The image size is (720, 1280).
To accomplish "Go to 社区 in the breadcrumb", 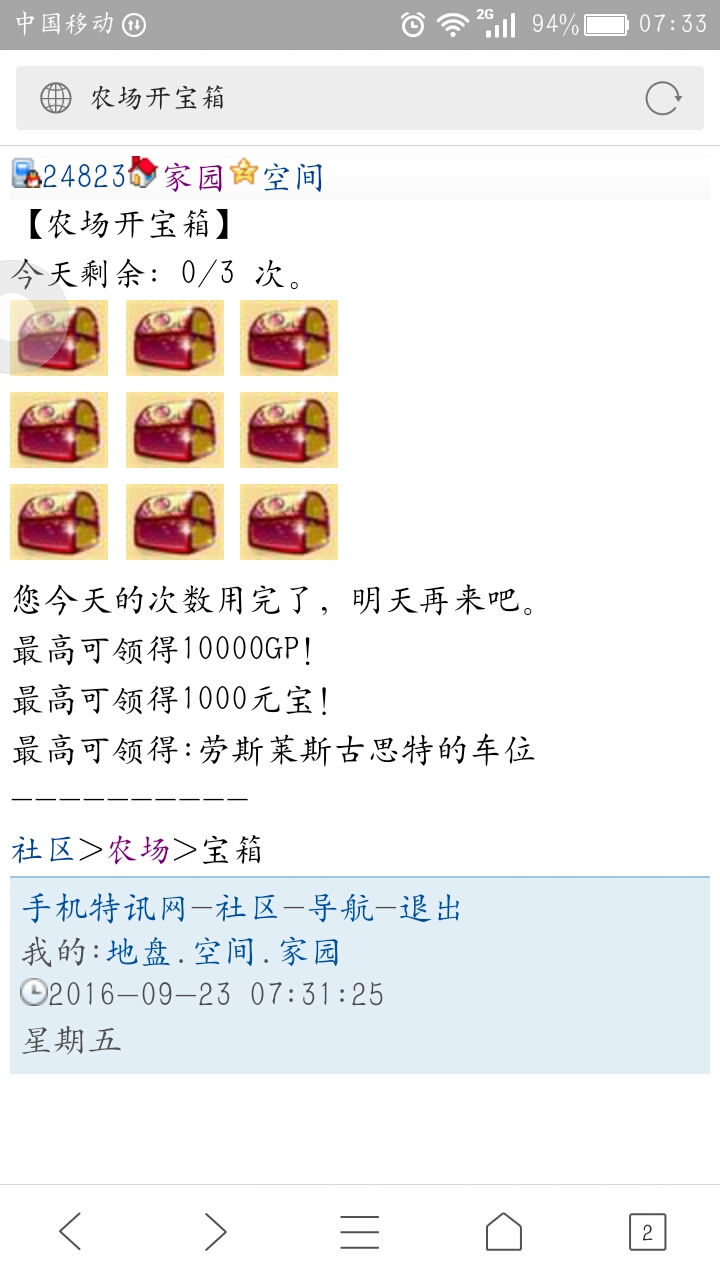I will pyautogui.click(x=43, y=850).
